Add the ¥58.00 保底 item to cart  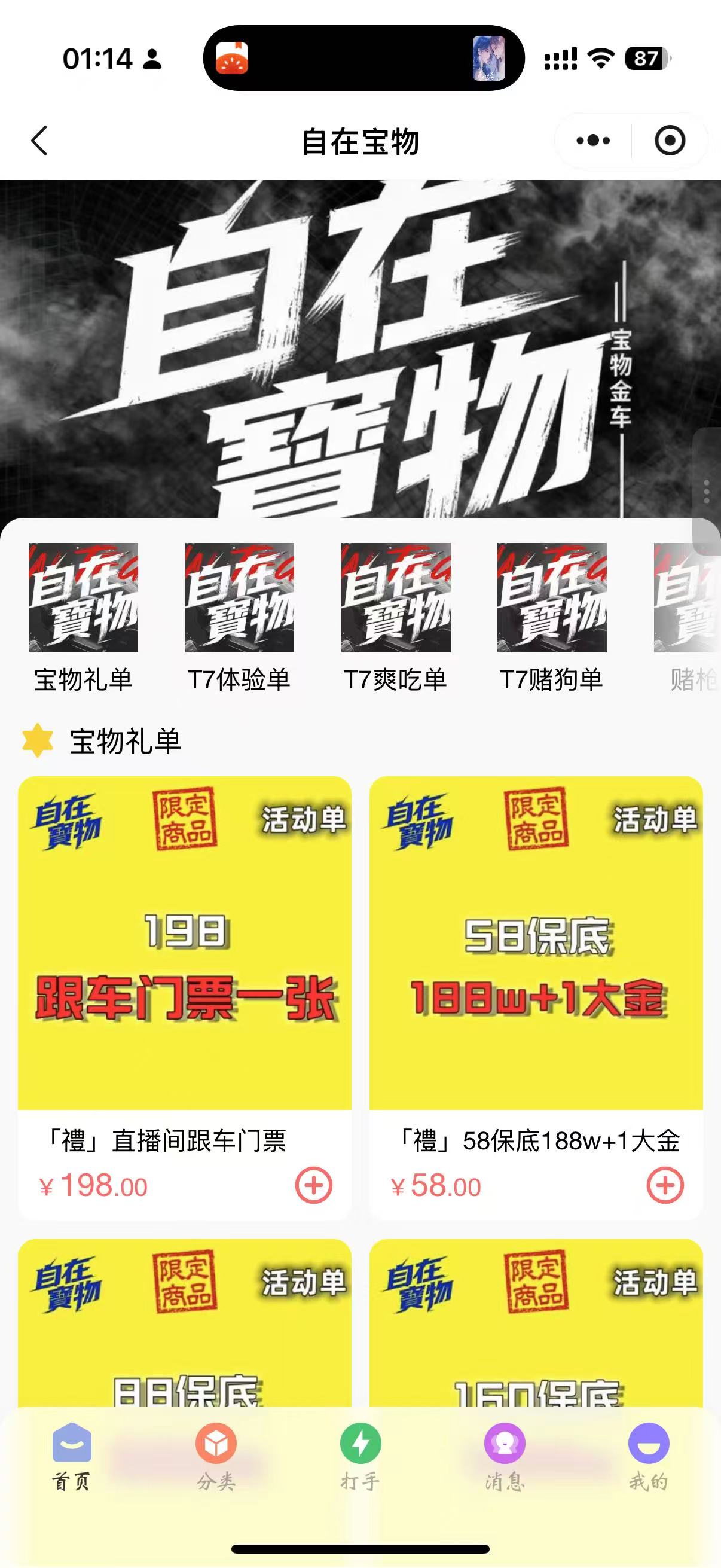click(x=664, y=1185)
